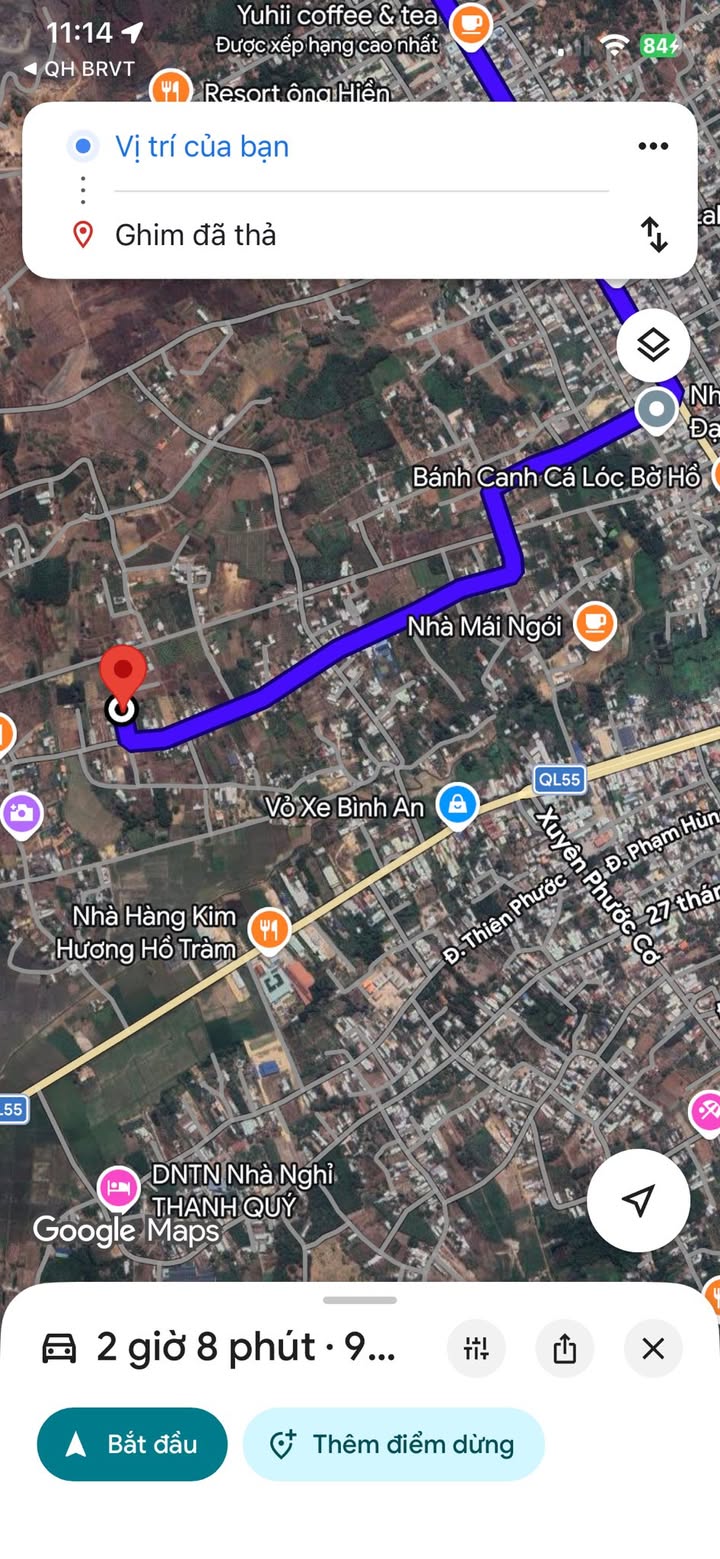Open Nhà Hàng Kim Hương Hồ Tràm marker
Image resolution: width=720 pixels, height=1559 pixels.
[x=269, y=930]
